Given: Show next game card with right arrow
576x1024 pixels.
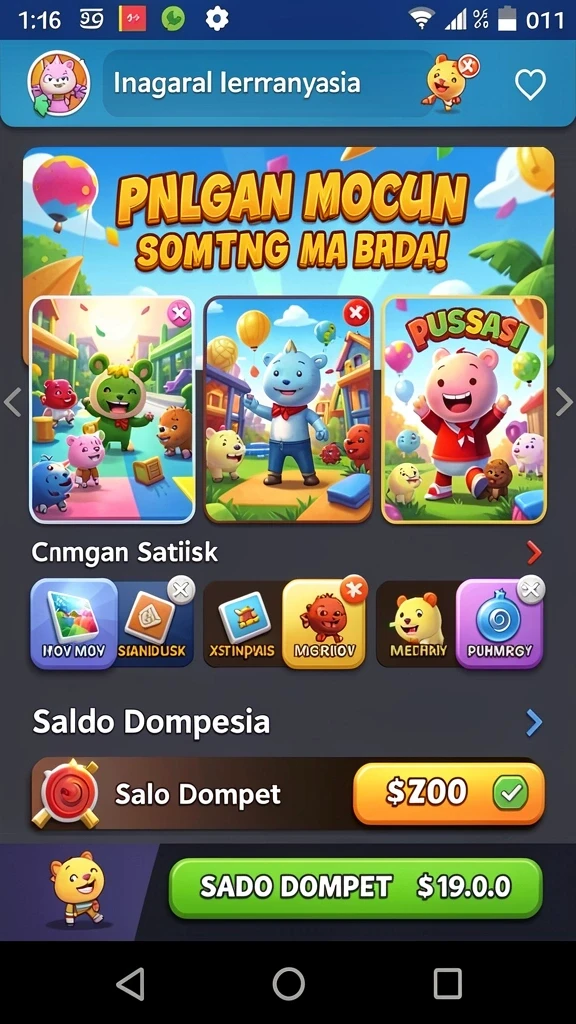Looking at the screenshot, I should [x=564, y=402].
